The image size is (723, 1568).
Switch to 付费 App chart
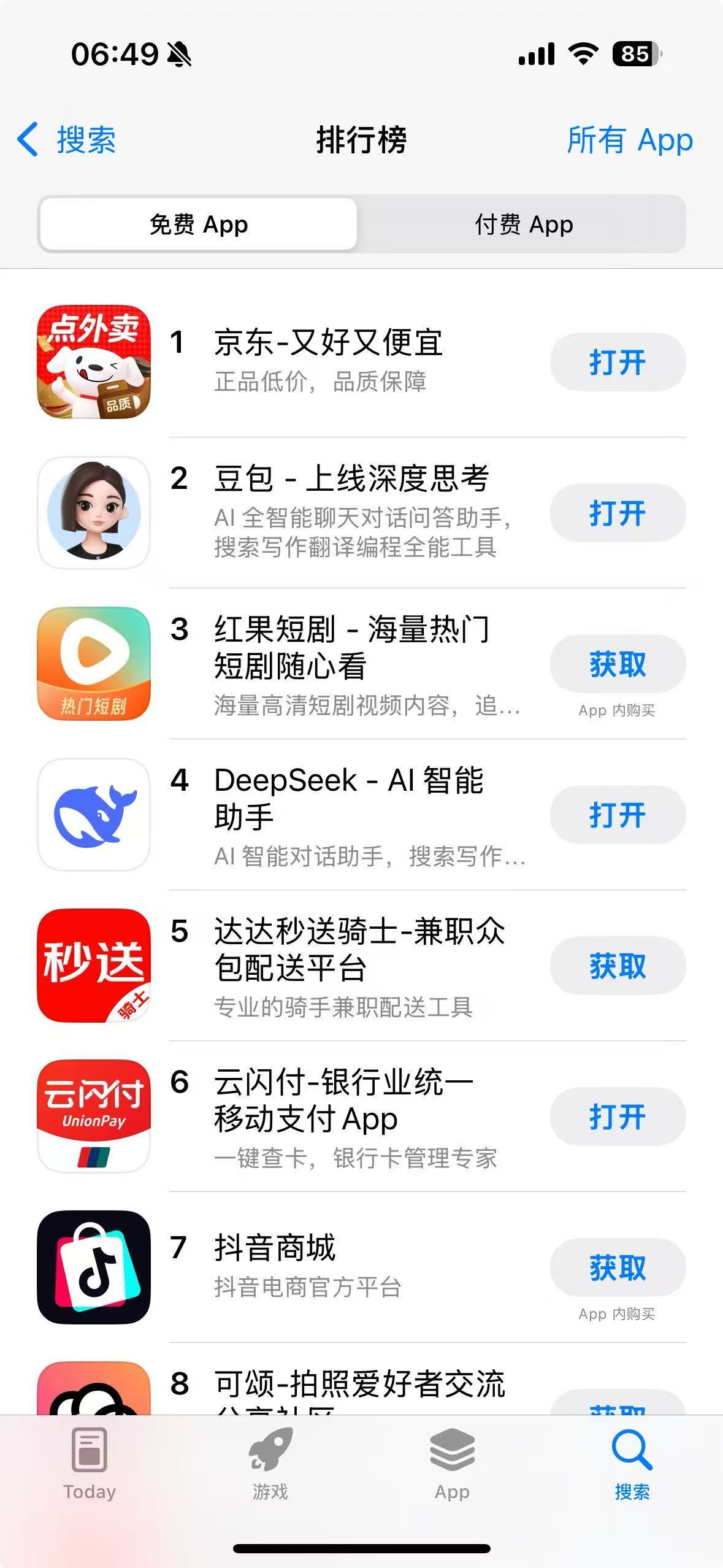524,225
